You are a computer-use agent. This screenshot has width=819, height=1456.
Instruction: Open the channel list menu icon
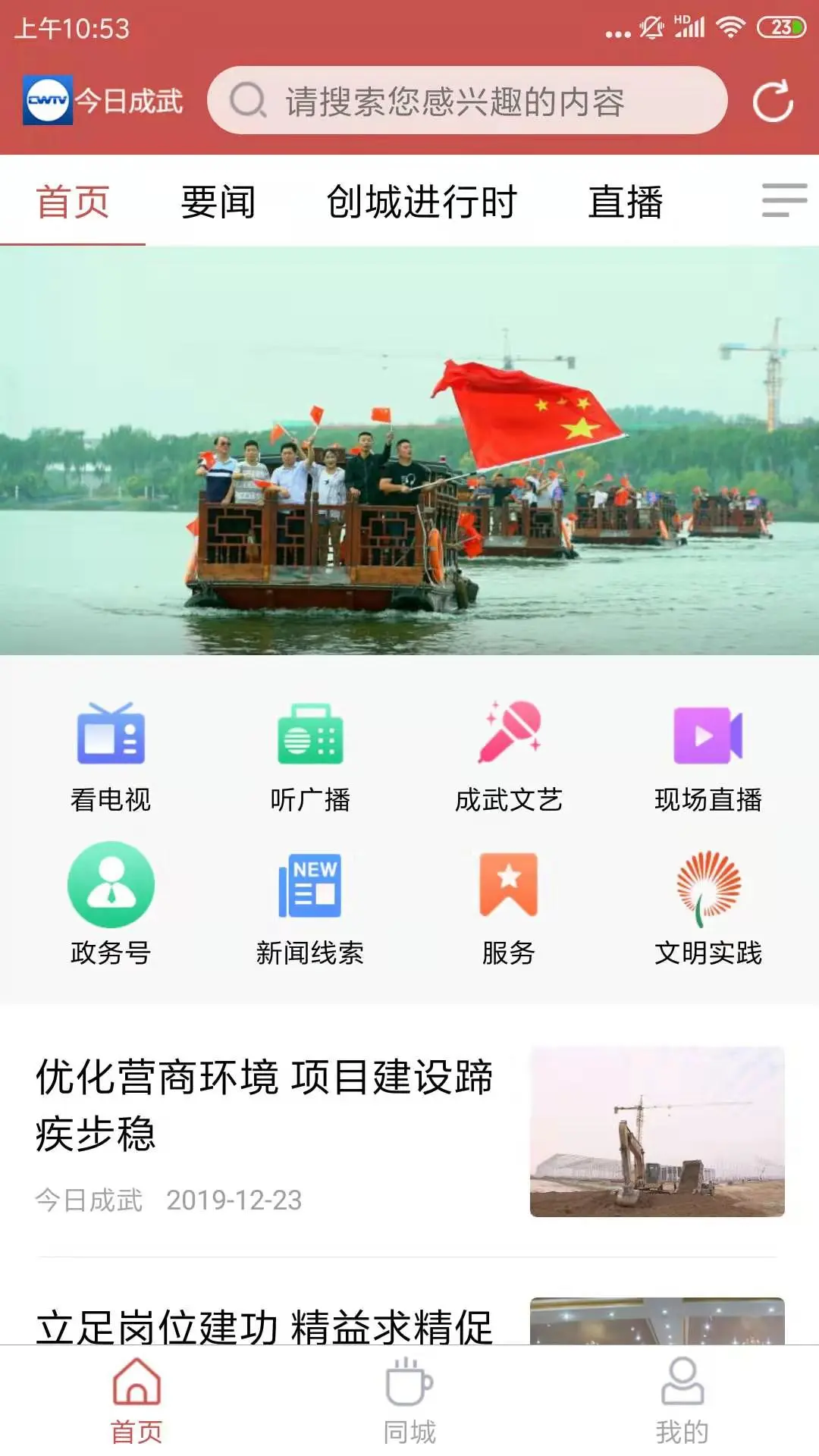(783, 200)
